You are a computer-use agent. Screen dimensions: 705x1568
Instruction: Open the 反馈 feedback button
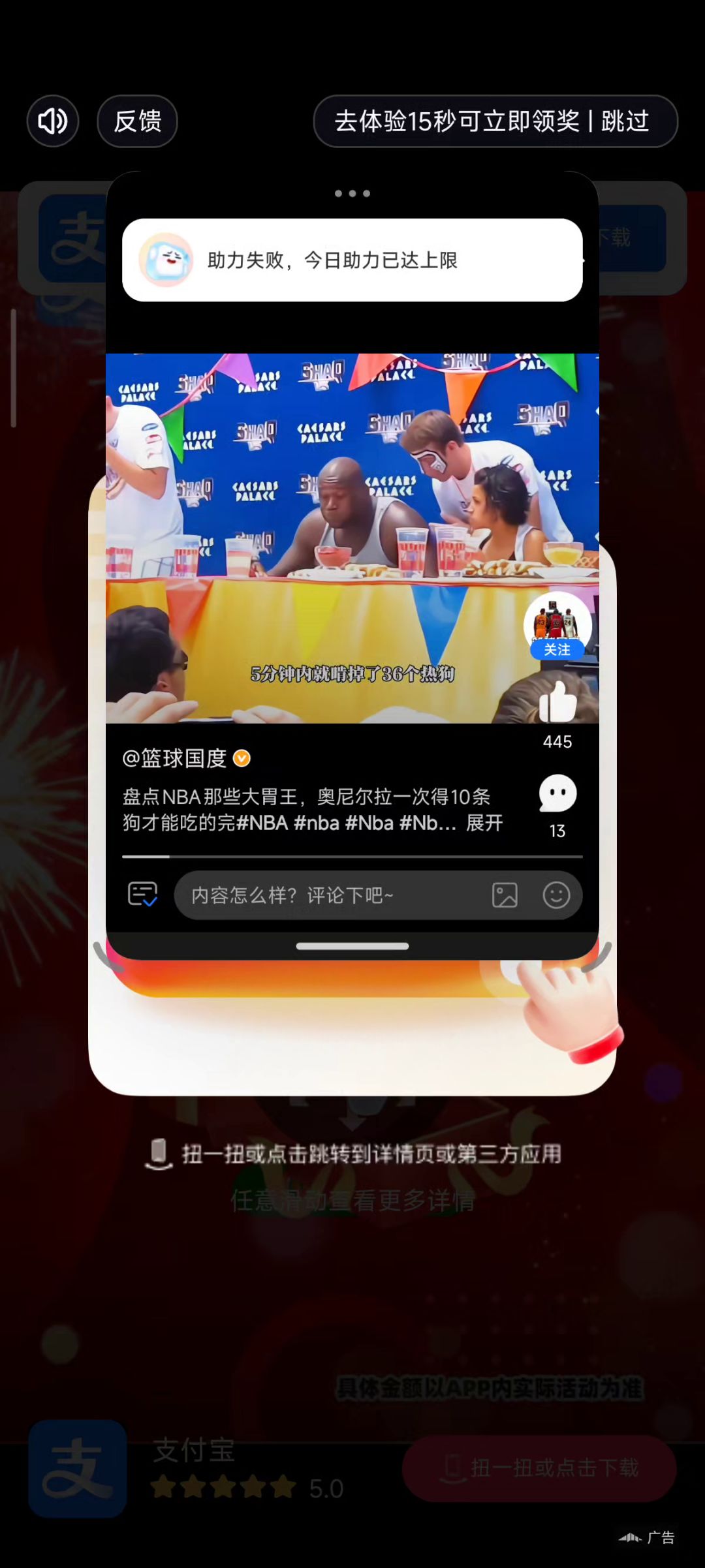(x=137, y=121)
